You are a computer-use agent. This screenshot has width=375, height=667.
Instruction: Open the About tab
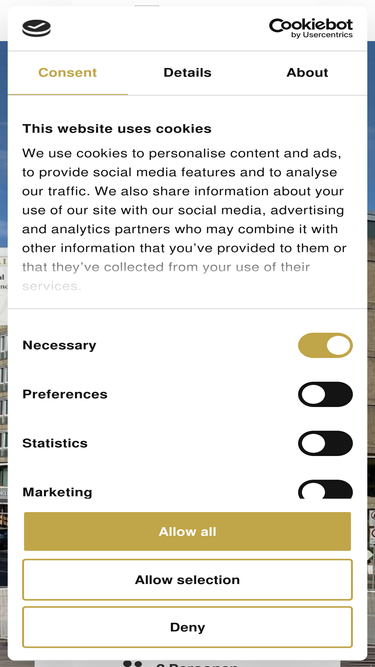click(307, 73)
